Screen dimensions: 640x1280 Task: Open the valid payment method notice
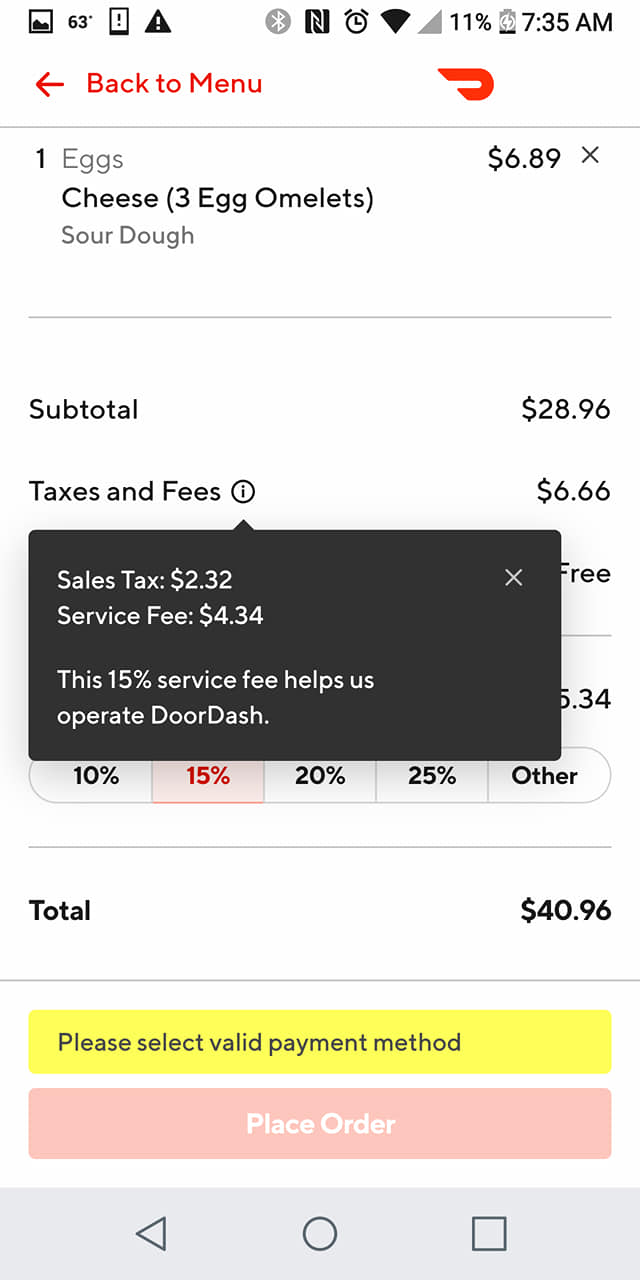pyautogui.click(x=320, y=1042)
